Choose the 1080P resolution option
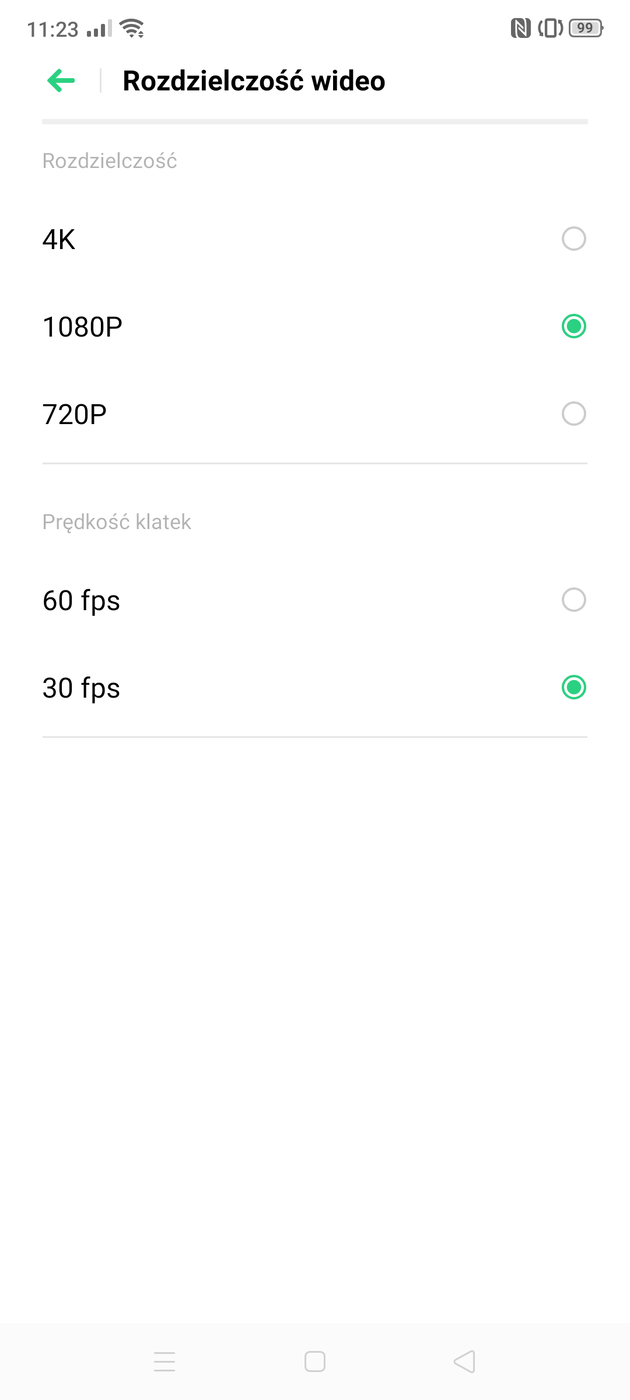630x1400 pixels. [x=573, y=326]
